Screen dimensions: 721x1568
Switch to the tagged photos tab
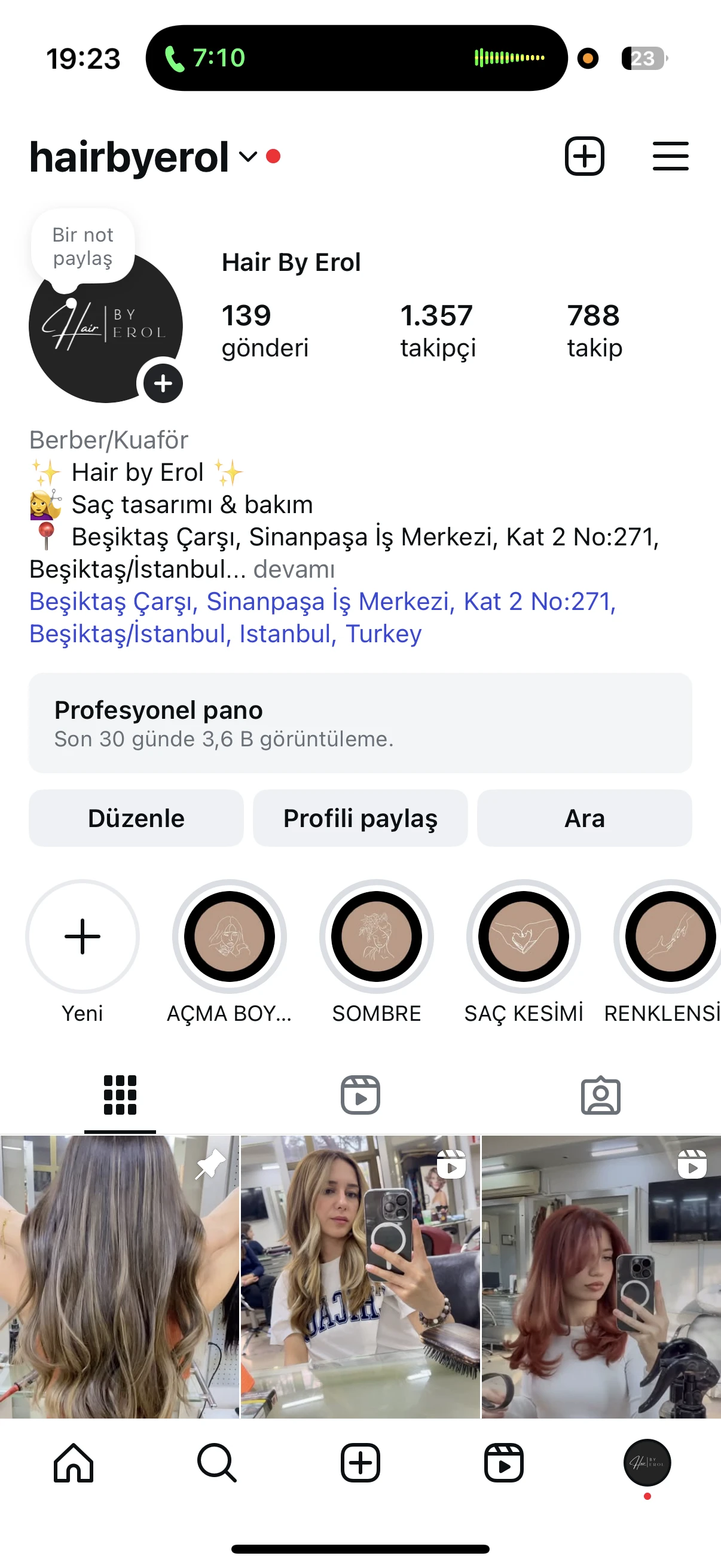tap(600, 1095)
